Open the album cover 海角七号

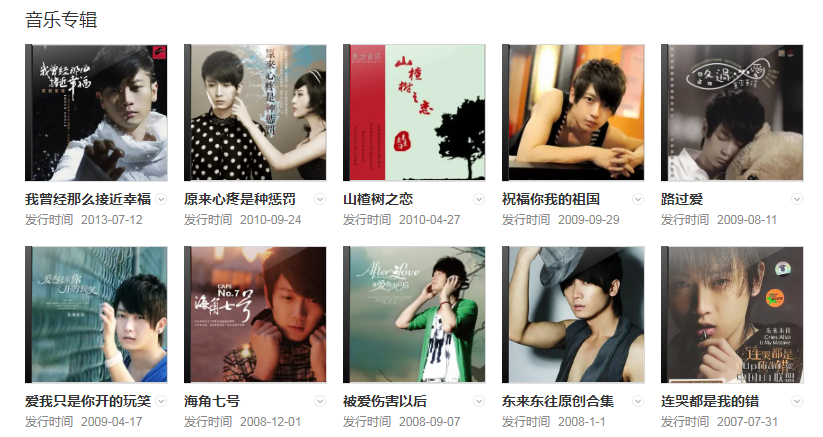[255, 314]
